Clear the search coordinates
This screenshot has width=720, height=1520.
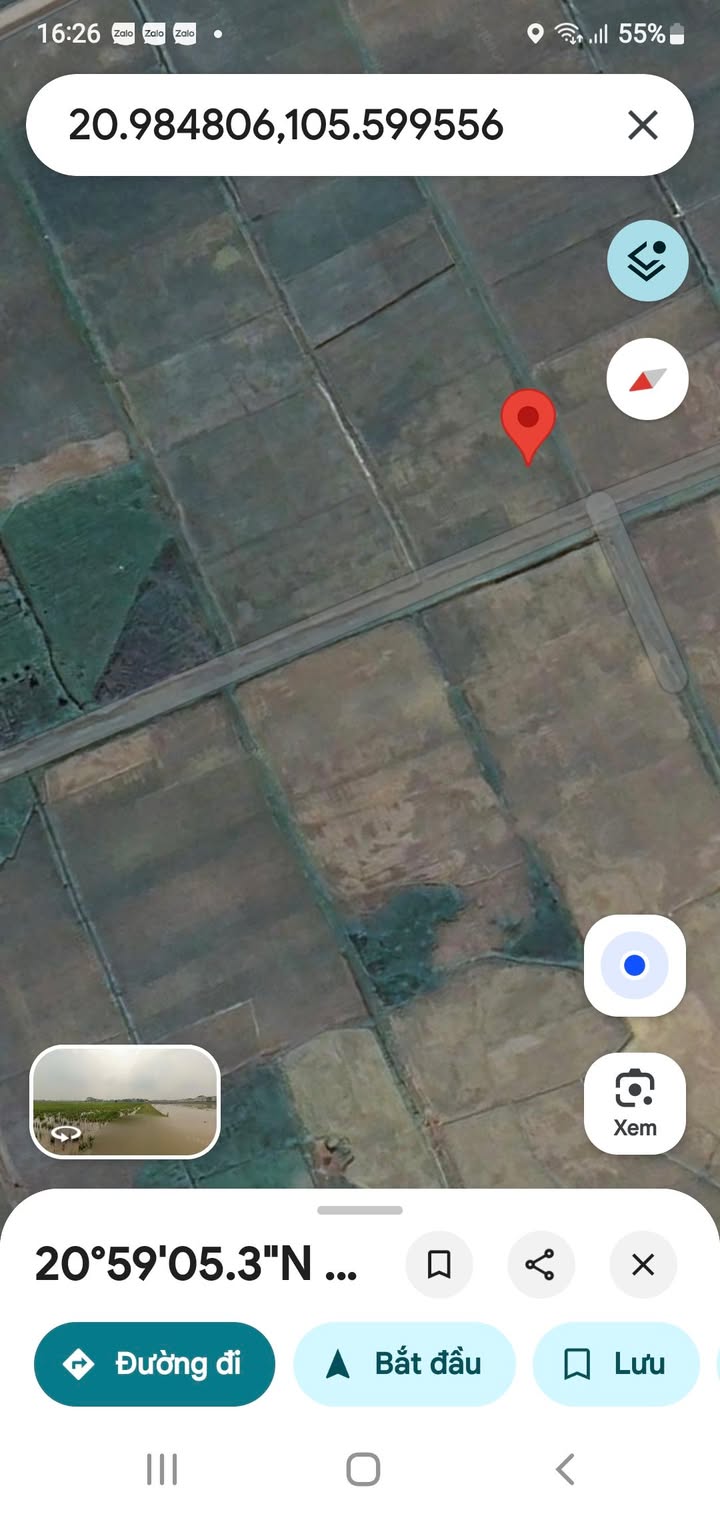pyautogui.click(x=642, y=125)
